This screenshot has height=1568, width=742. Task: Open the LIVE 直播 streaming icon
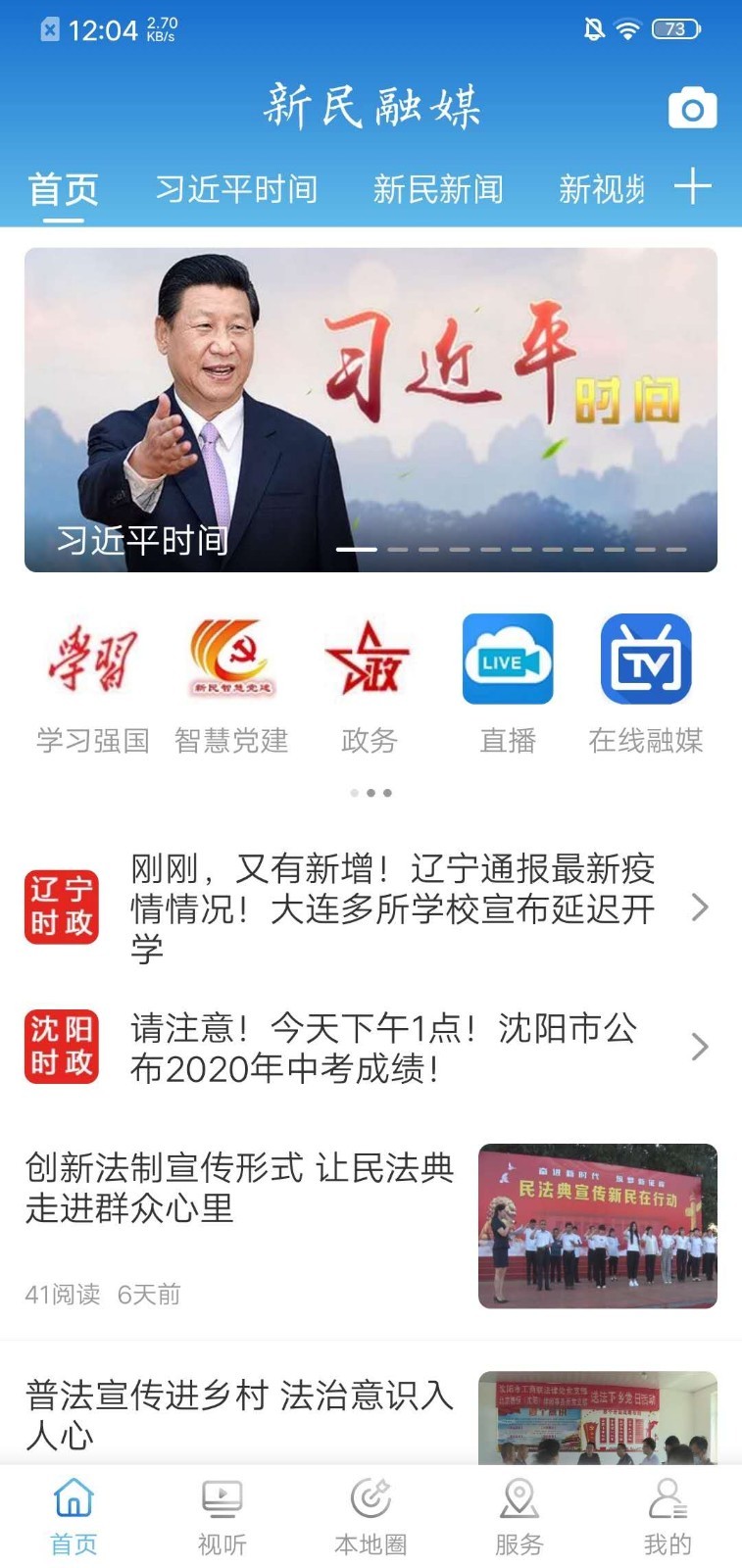pos(508,659)
